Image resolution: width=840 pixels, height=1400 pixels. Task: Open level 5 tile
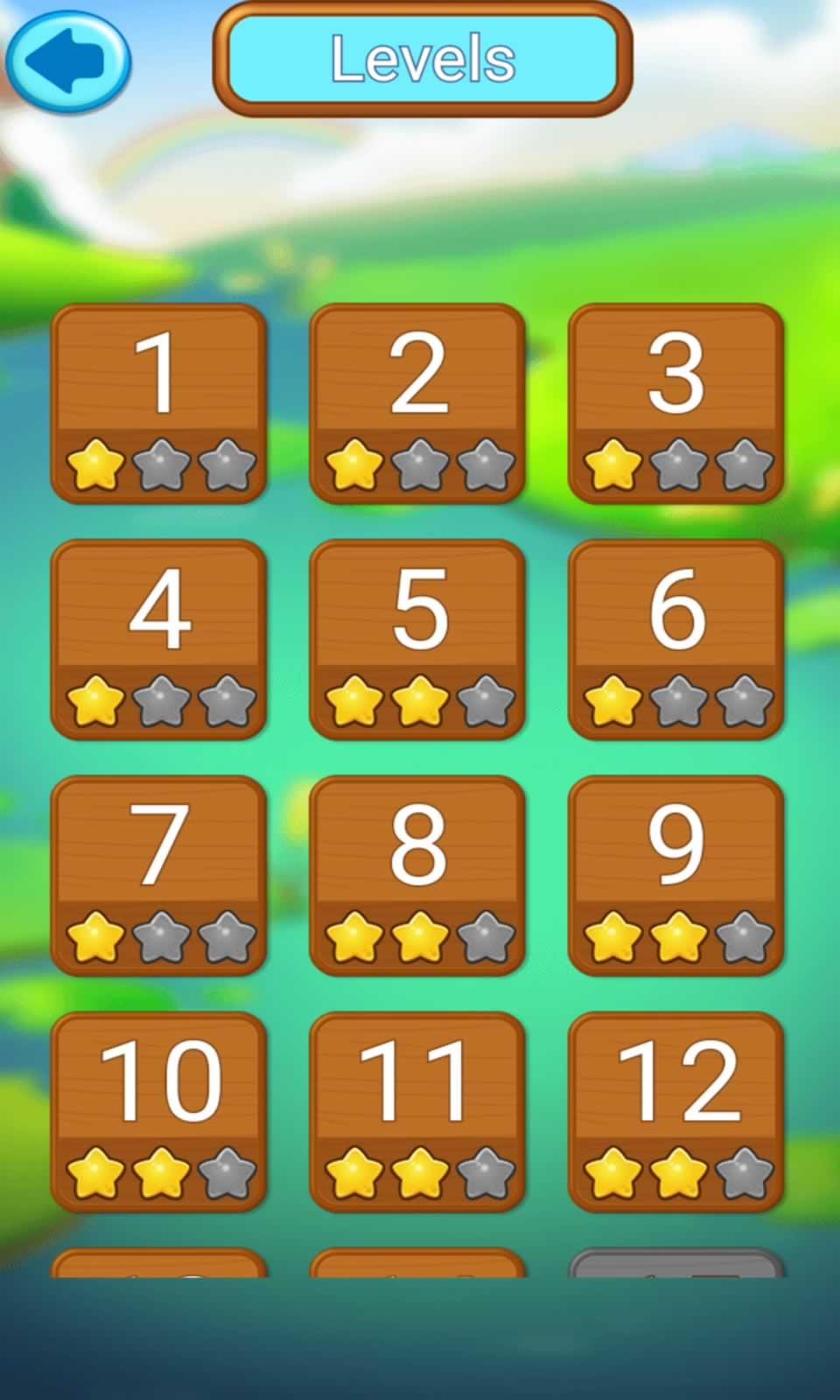(417, 640)
